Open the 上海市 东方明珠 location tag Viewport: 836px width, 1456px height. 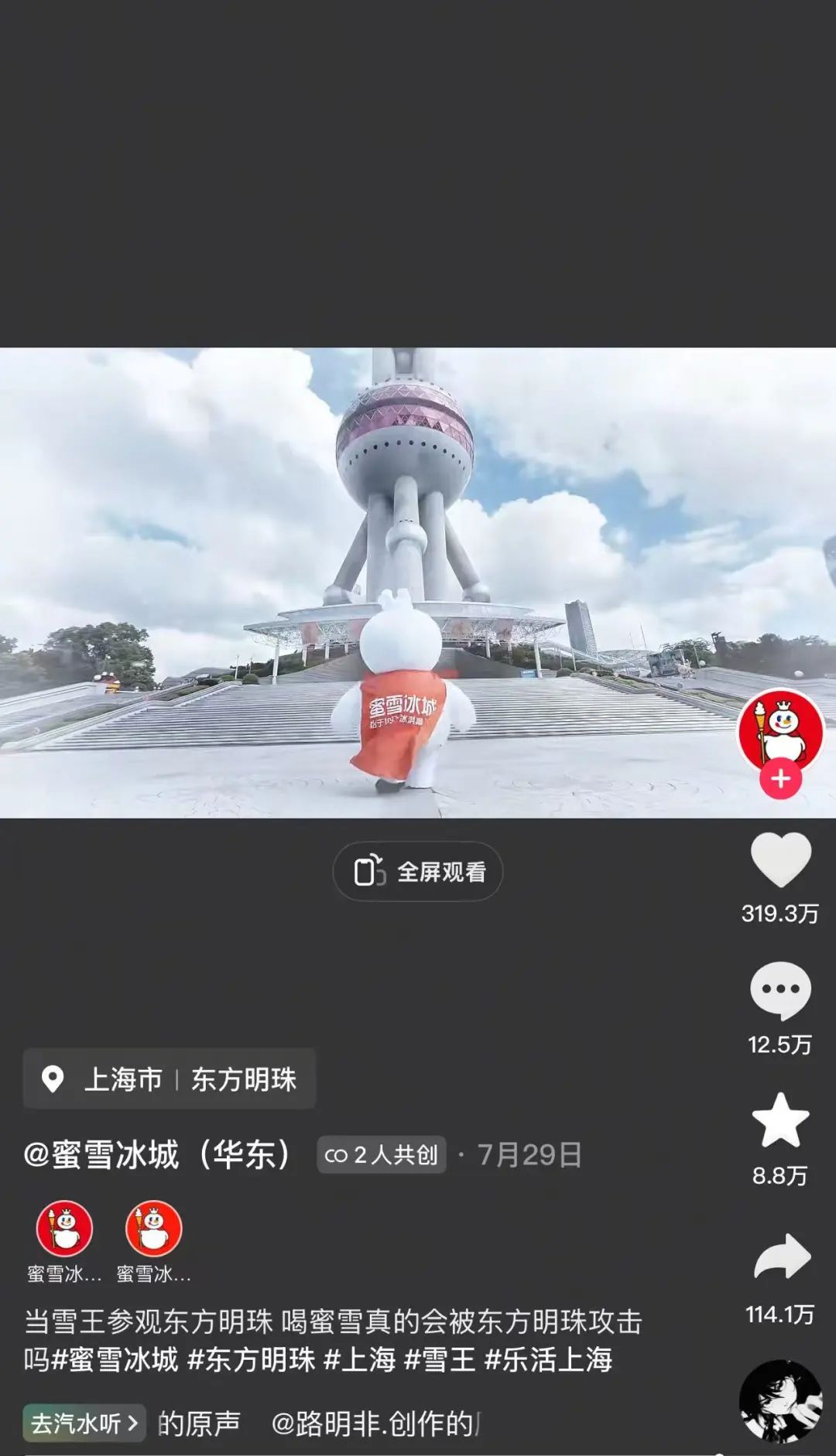pos(170,1079)
